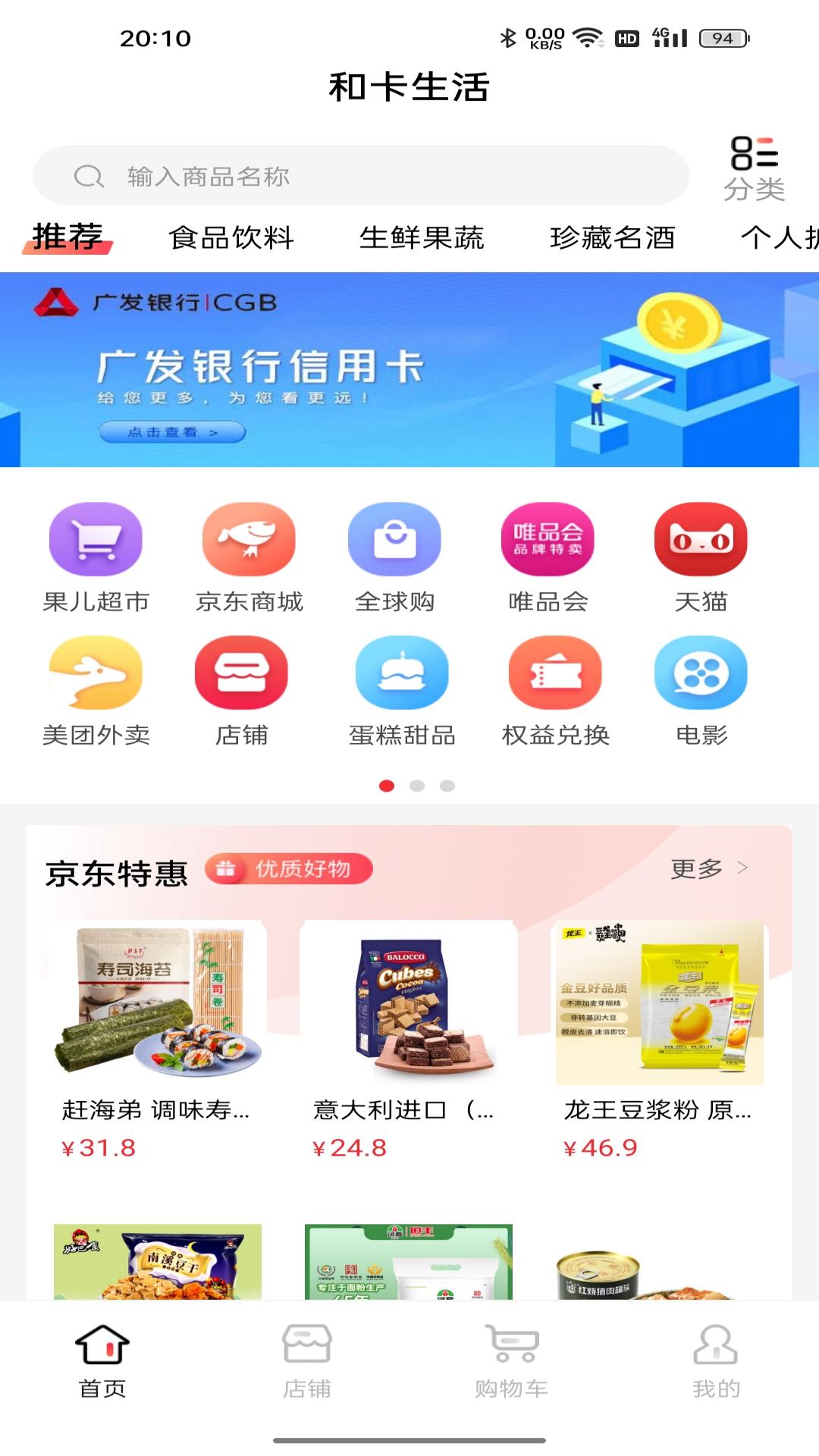Click 点击查看 on the 广发银行 banner
The height and width of the screenshot is (1456, 819).
click(171, 431)
